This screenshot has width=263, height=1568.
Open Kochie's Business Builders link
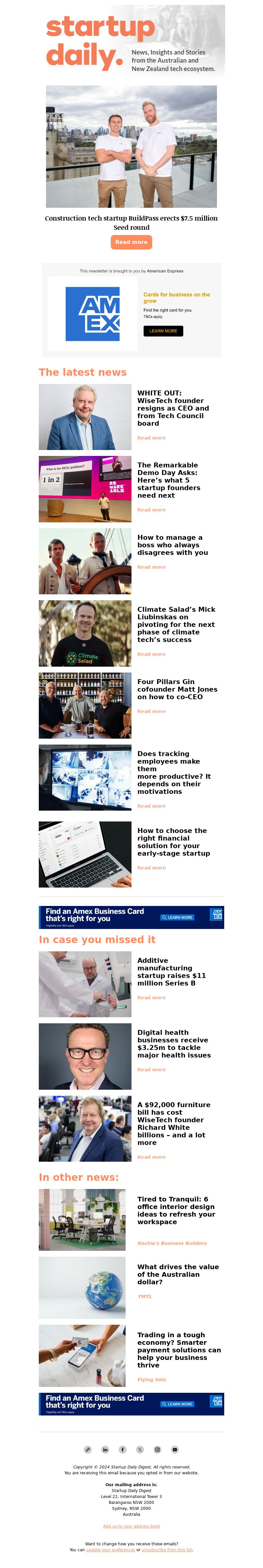(x=172, y=1243)
